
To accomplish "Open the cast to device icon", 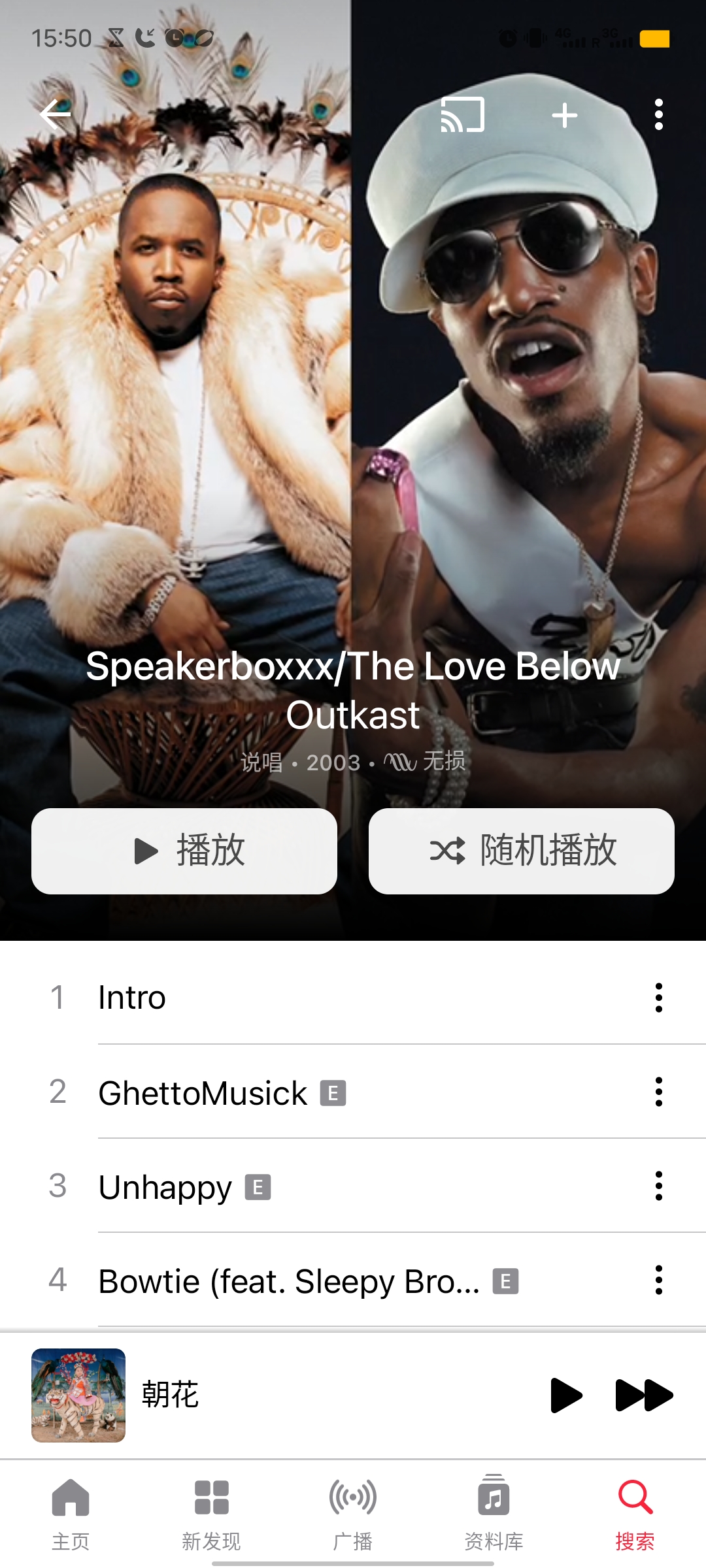I will 463,115.
